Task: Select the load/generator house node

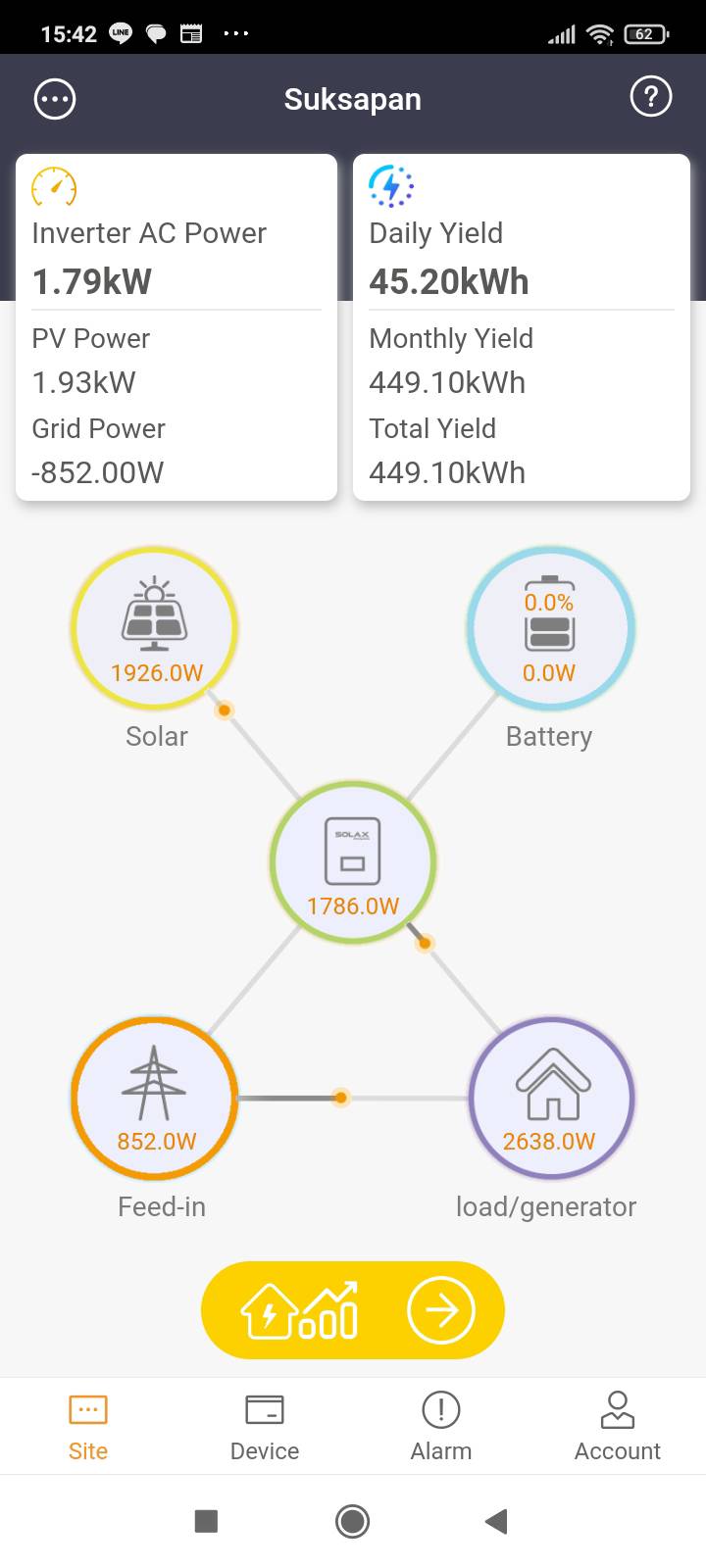Action: (551, 1099)
